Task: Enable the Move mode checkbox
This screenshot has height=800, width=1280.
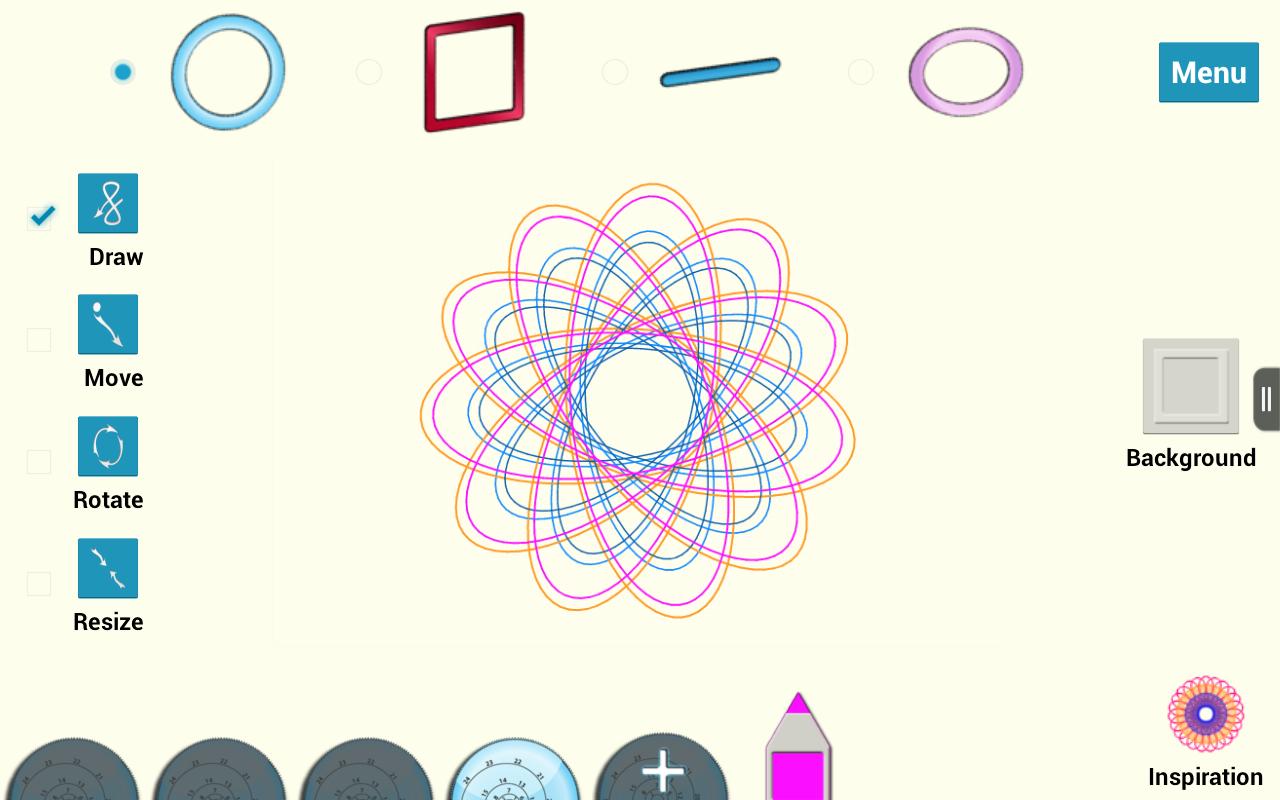Action: pyautogui.click(x=39, y=340)
